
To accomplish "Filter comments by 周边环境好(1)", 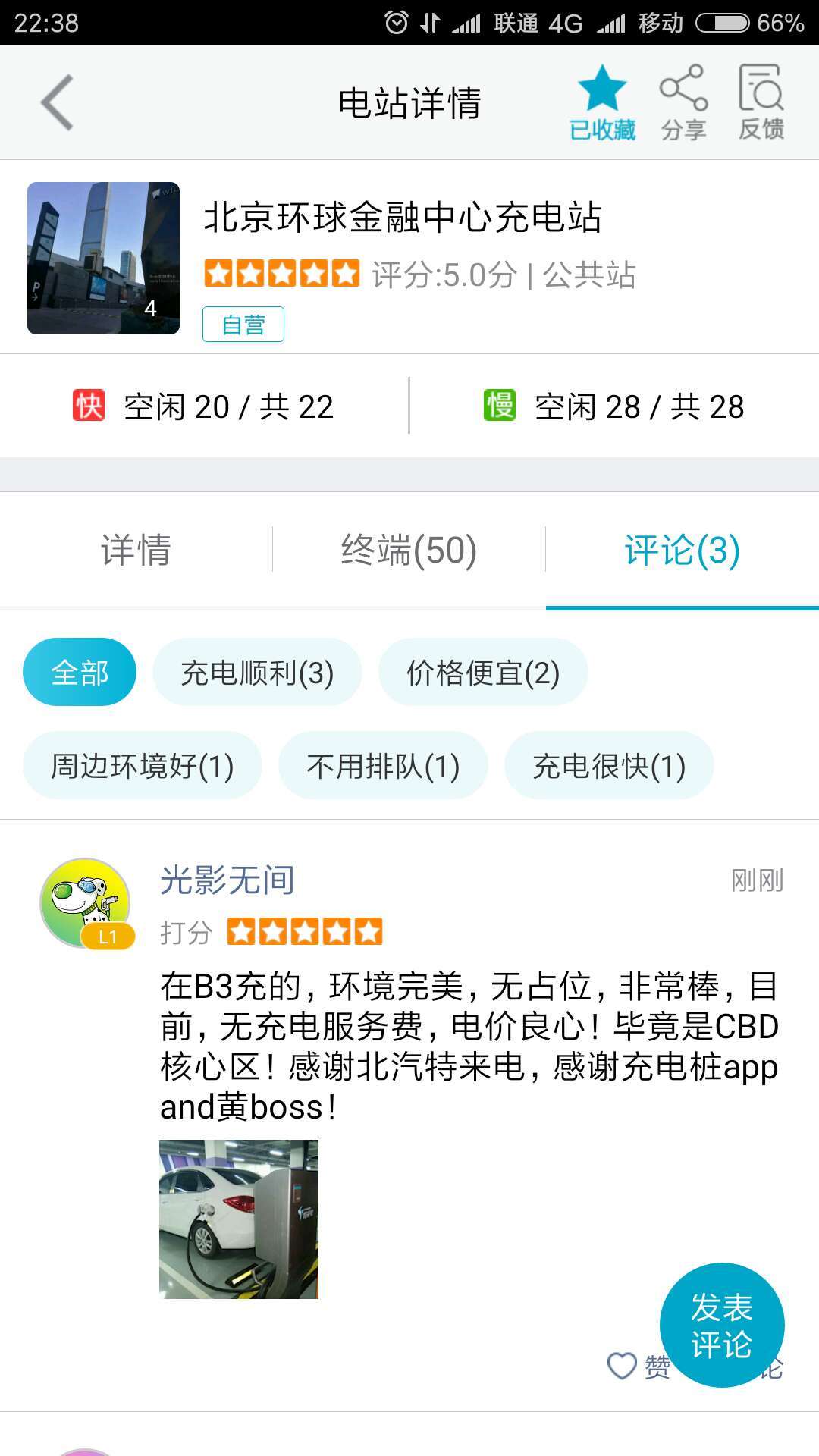I will (142, 765).
